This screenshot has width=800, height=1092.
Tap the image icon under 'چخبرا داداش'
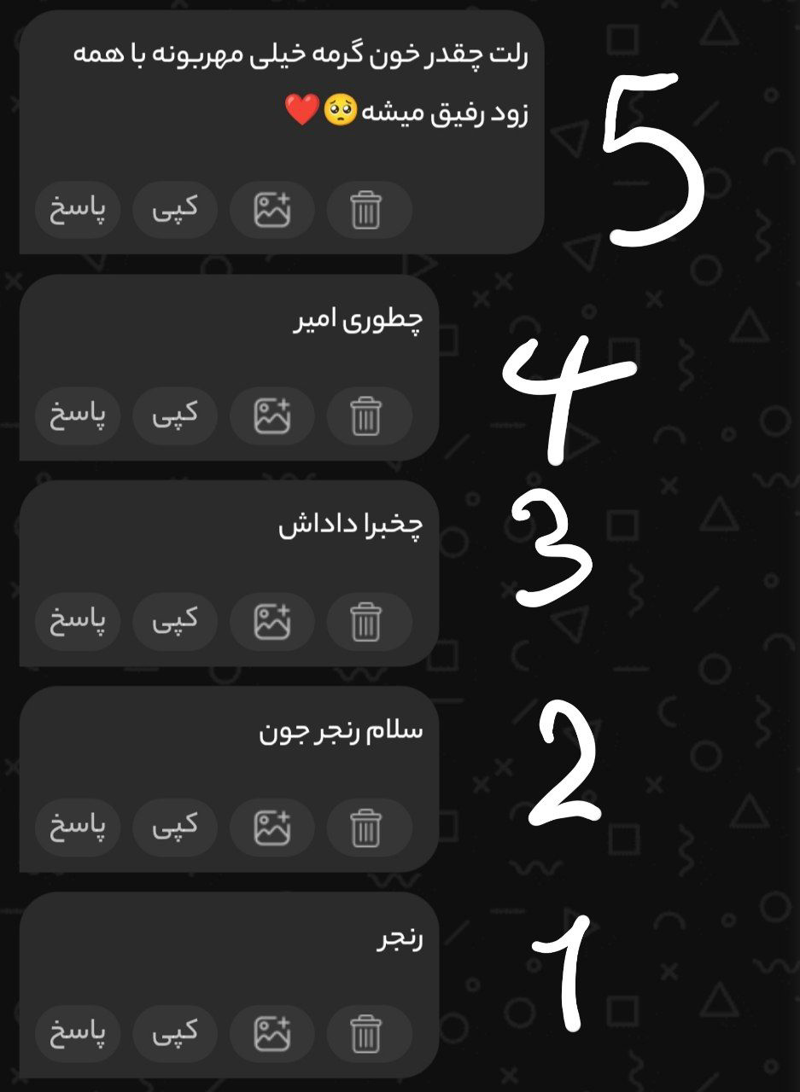pos(272,622)
